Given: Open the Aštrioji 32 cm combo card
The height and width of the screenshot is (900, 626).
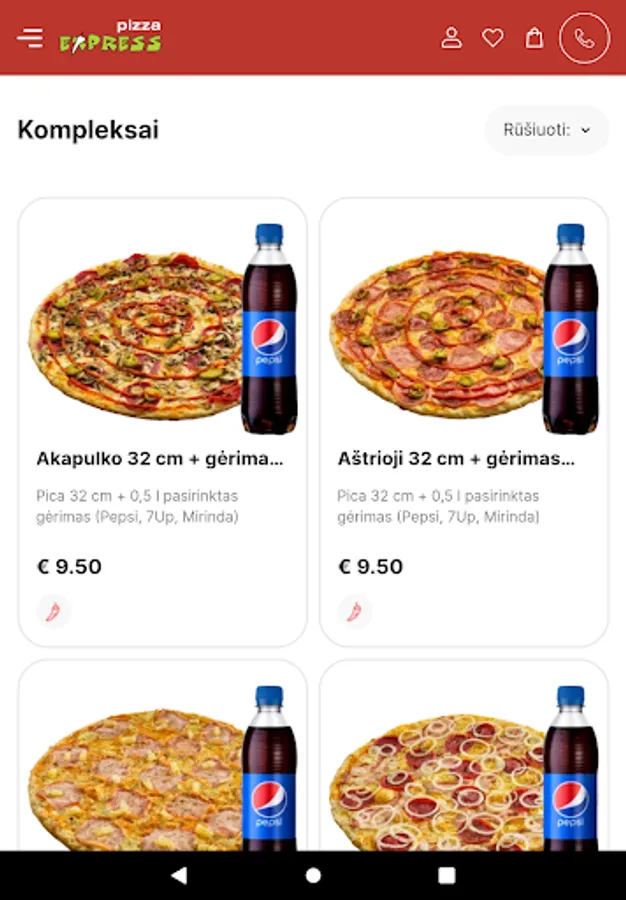Looking at the screenshot, I should (x=464, y=420).
